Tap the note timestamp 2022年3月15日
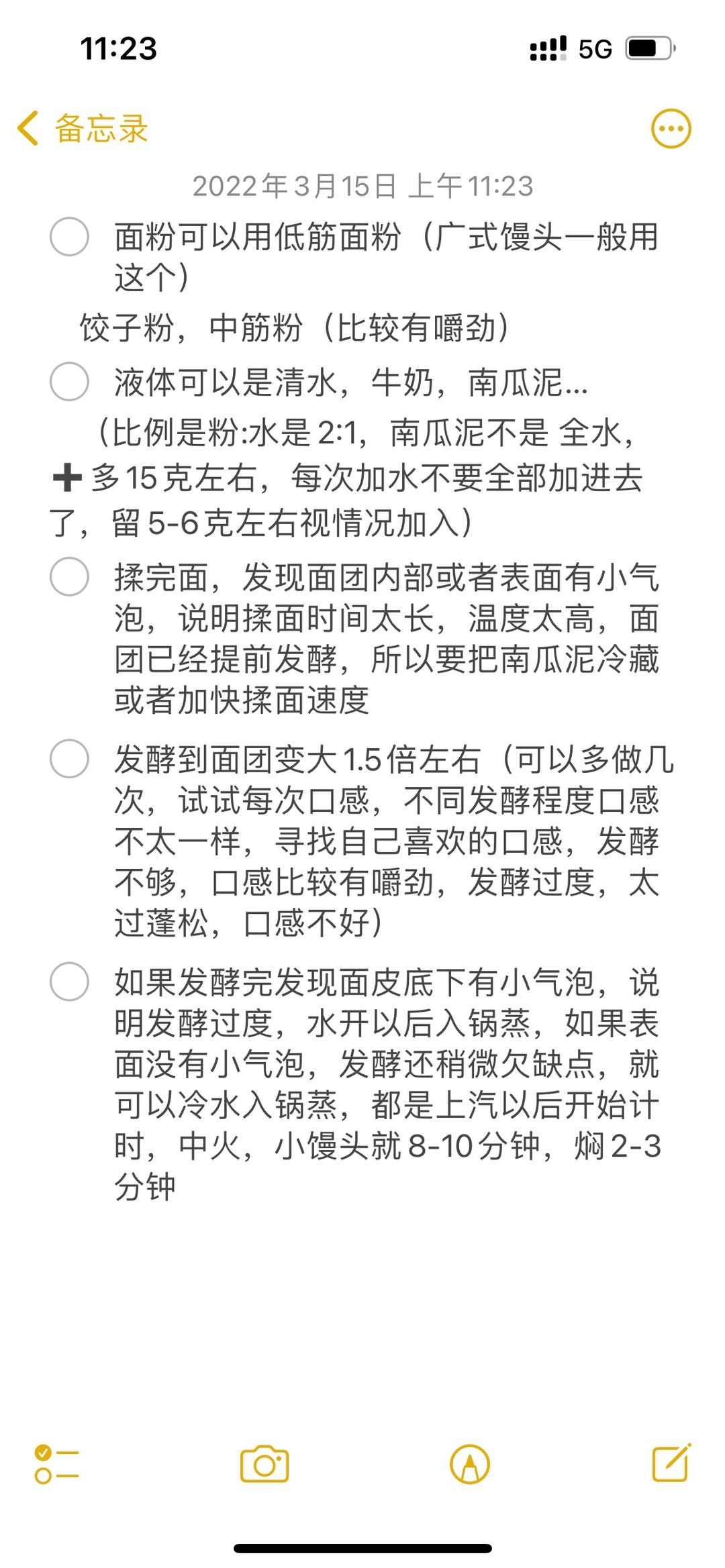 tap(362, 188)
